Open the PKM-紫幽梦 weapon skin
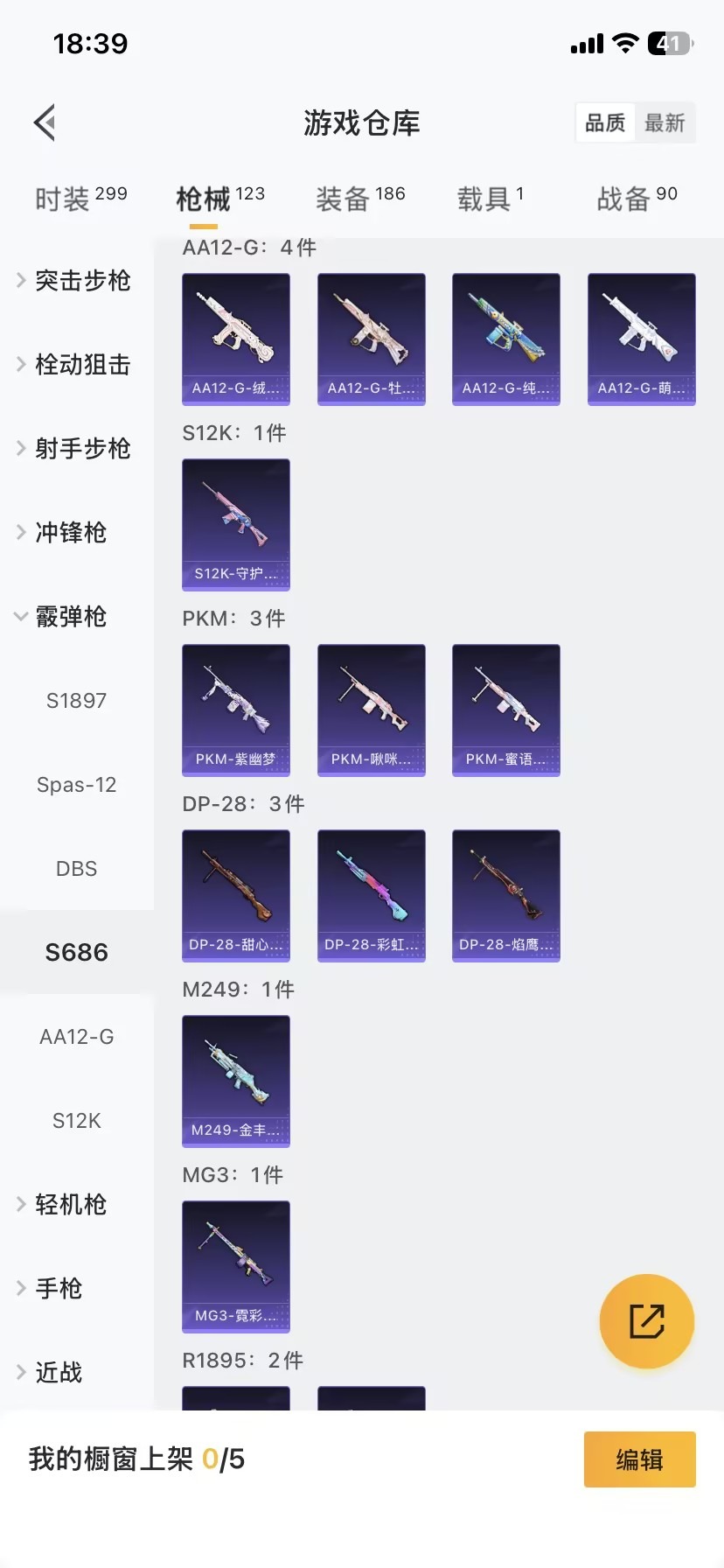 [x=236, y=710]
